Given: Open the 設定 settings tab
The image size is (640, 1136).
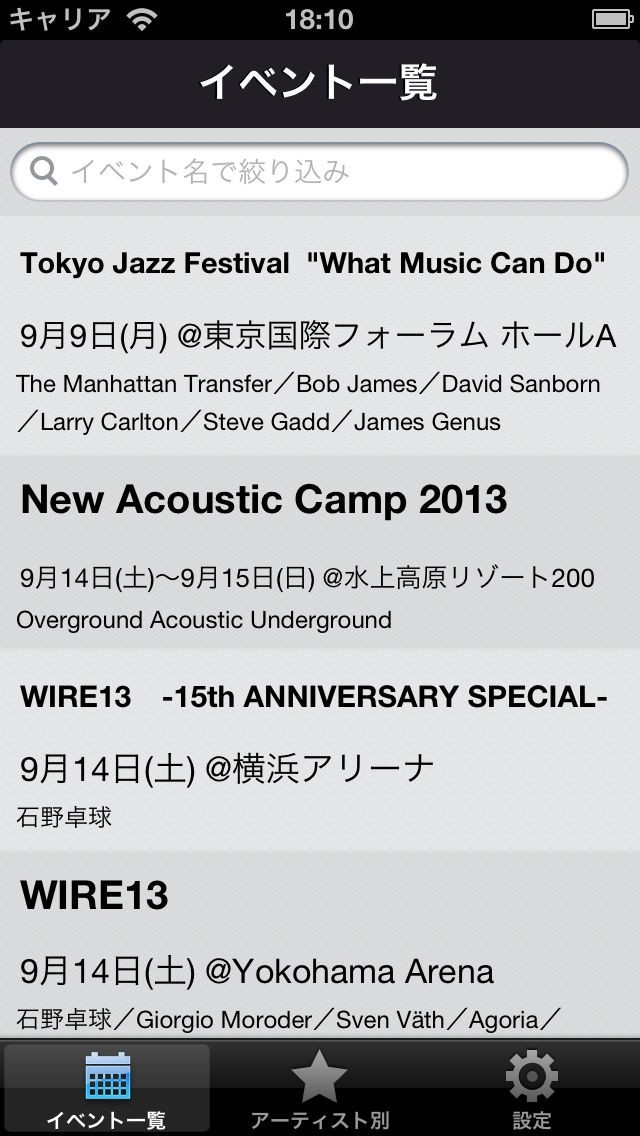Looking at the screenshot, I should [531, 1090].
